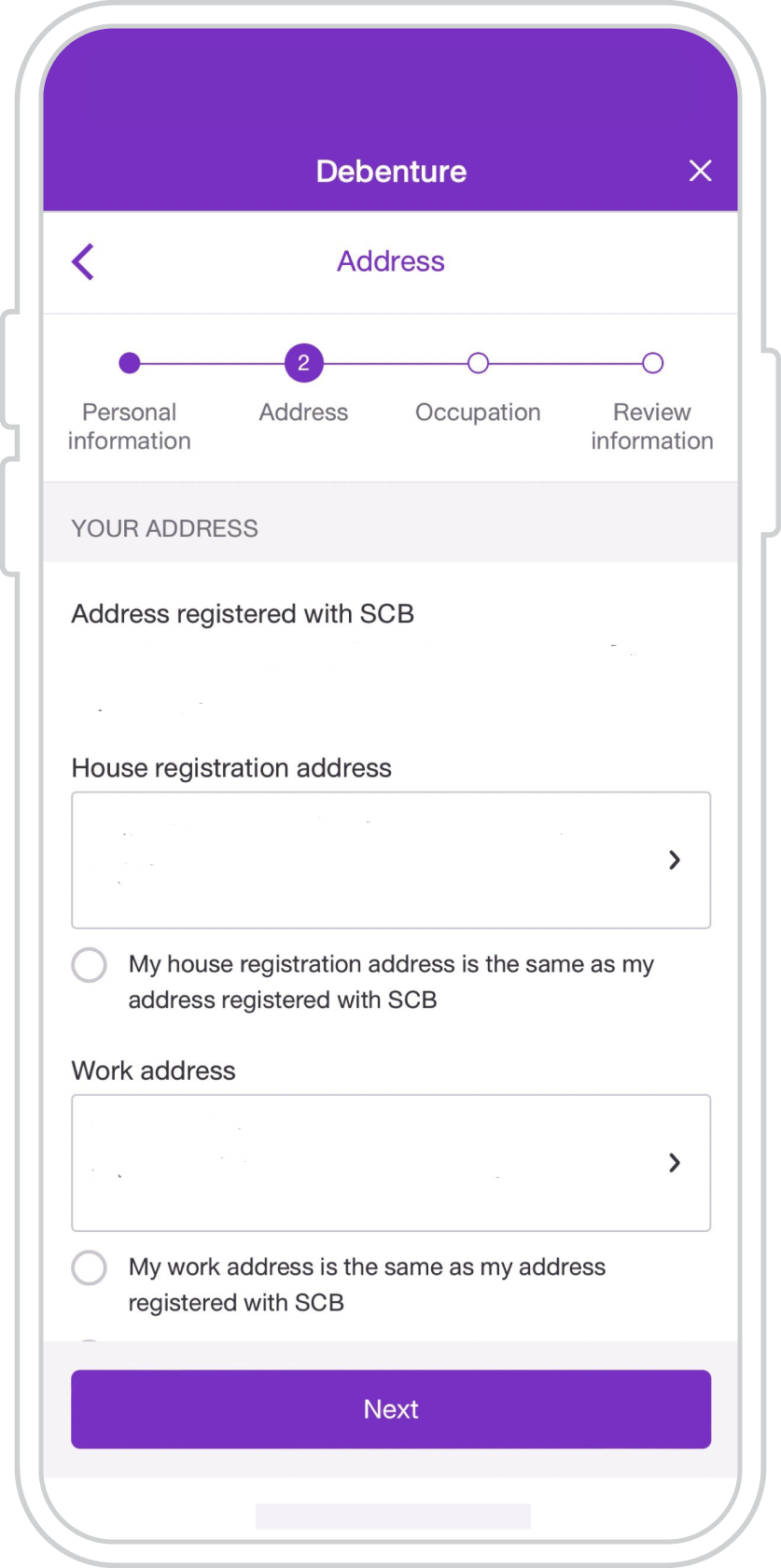Open the House registration address field
This screenshot has width=781, height=1568.
point(390,860)
